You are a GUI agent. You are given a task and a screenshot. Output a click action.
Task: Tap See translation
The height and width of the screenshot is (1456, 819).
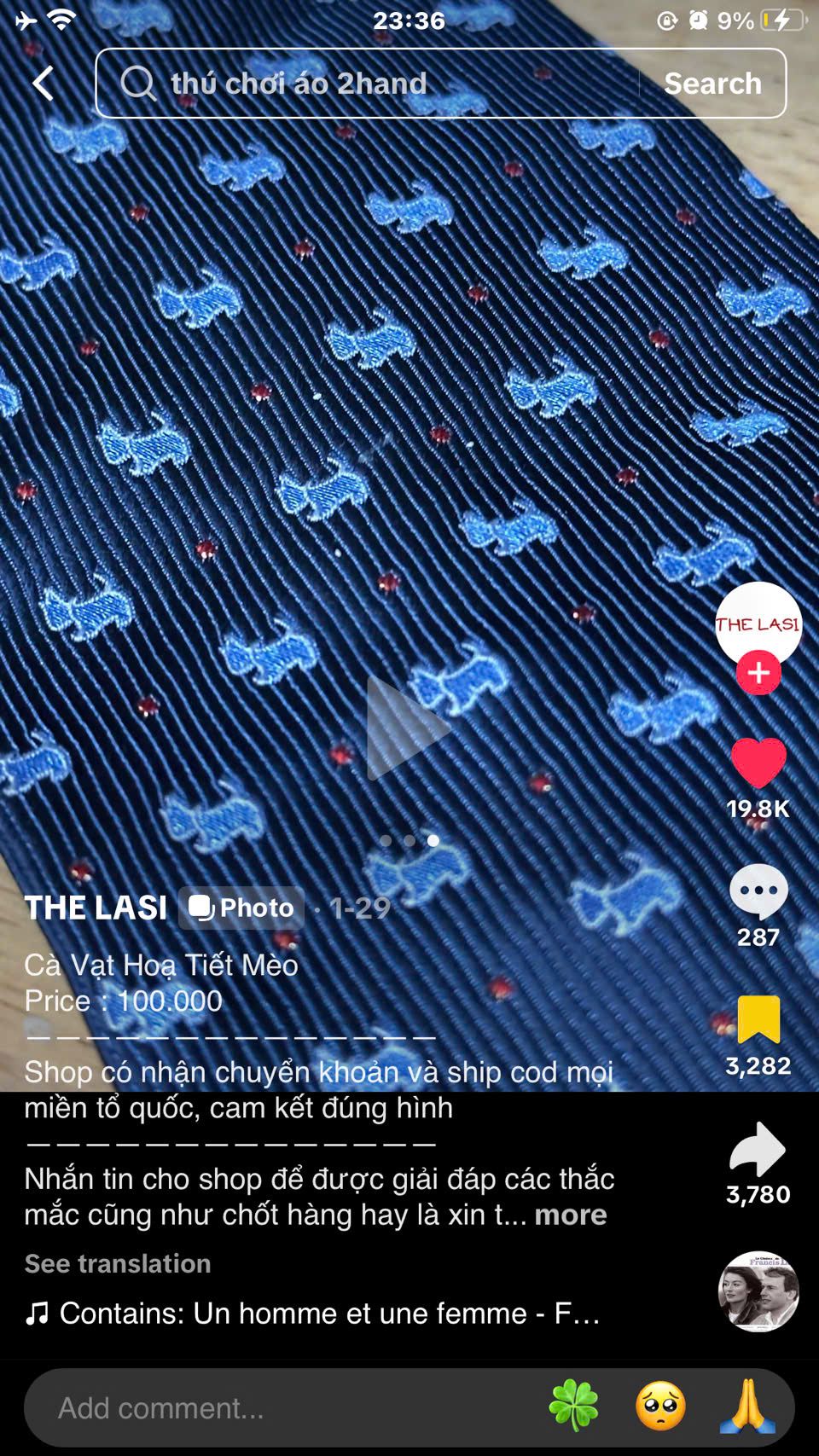pyautogui.click(x=118, y=1263)
